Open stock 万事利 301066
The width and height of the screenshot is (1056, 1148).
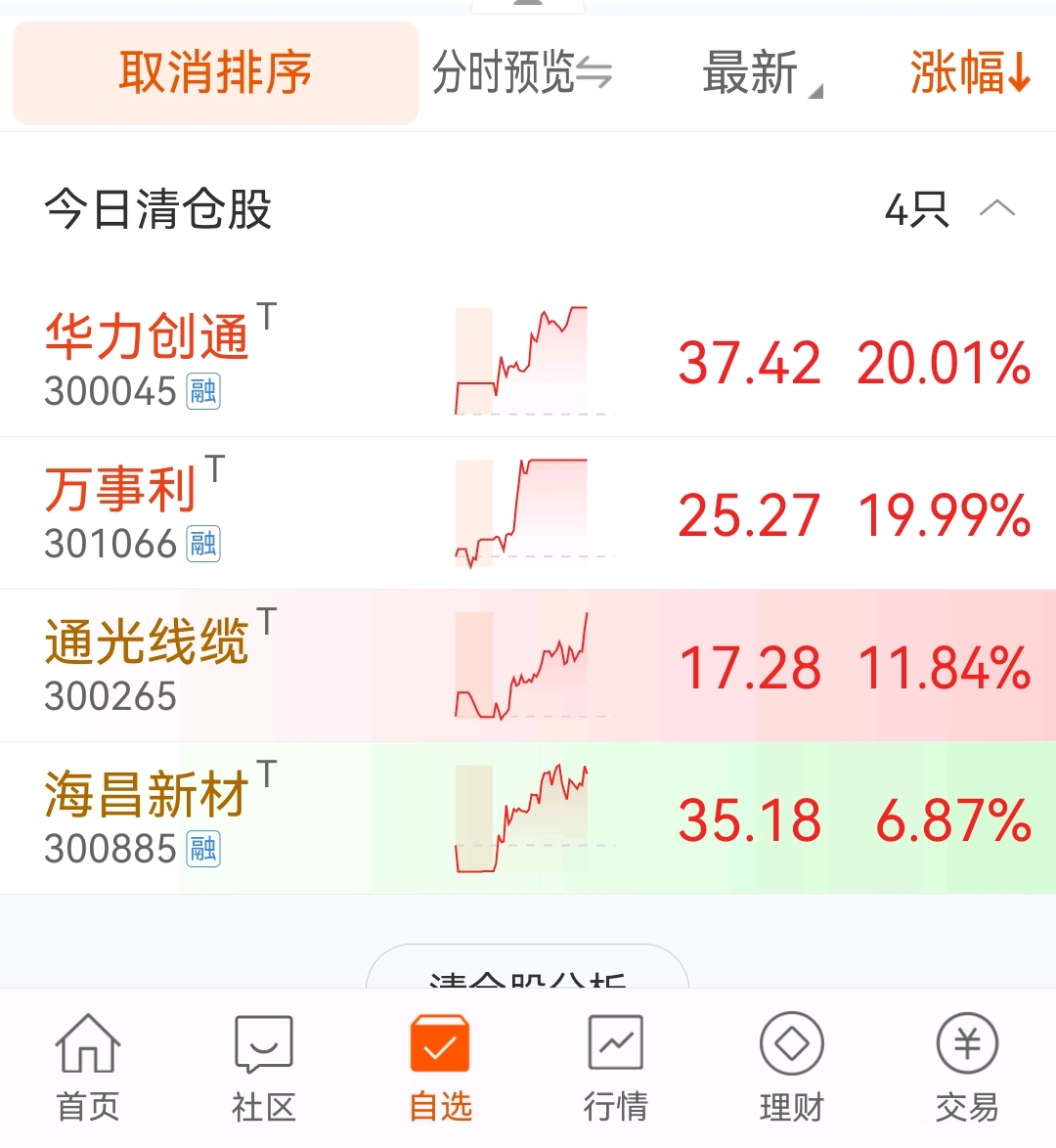(x=528, y=513)
